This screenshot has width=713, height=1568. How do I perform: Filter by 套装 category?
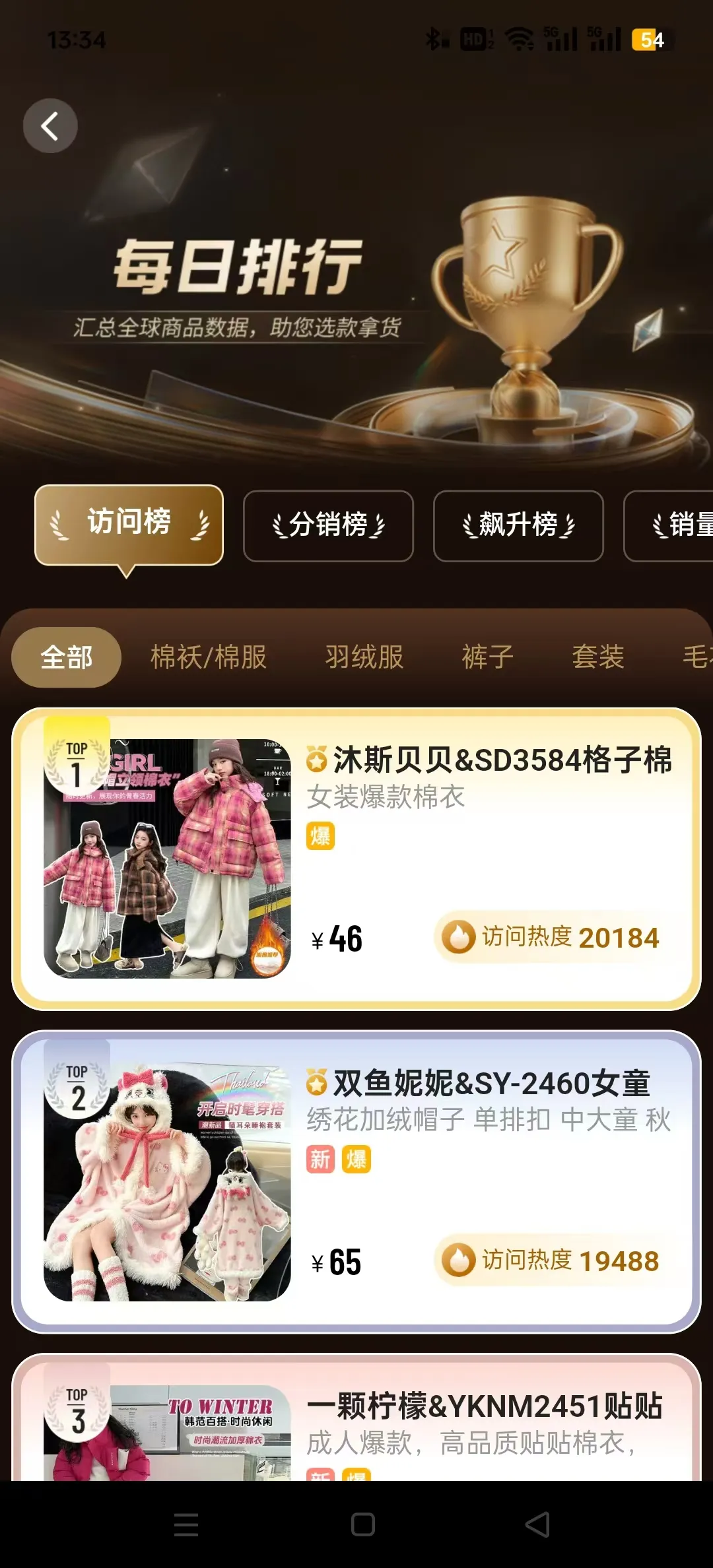(x=597, y=657)
